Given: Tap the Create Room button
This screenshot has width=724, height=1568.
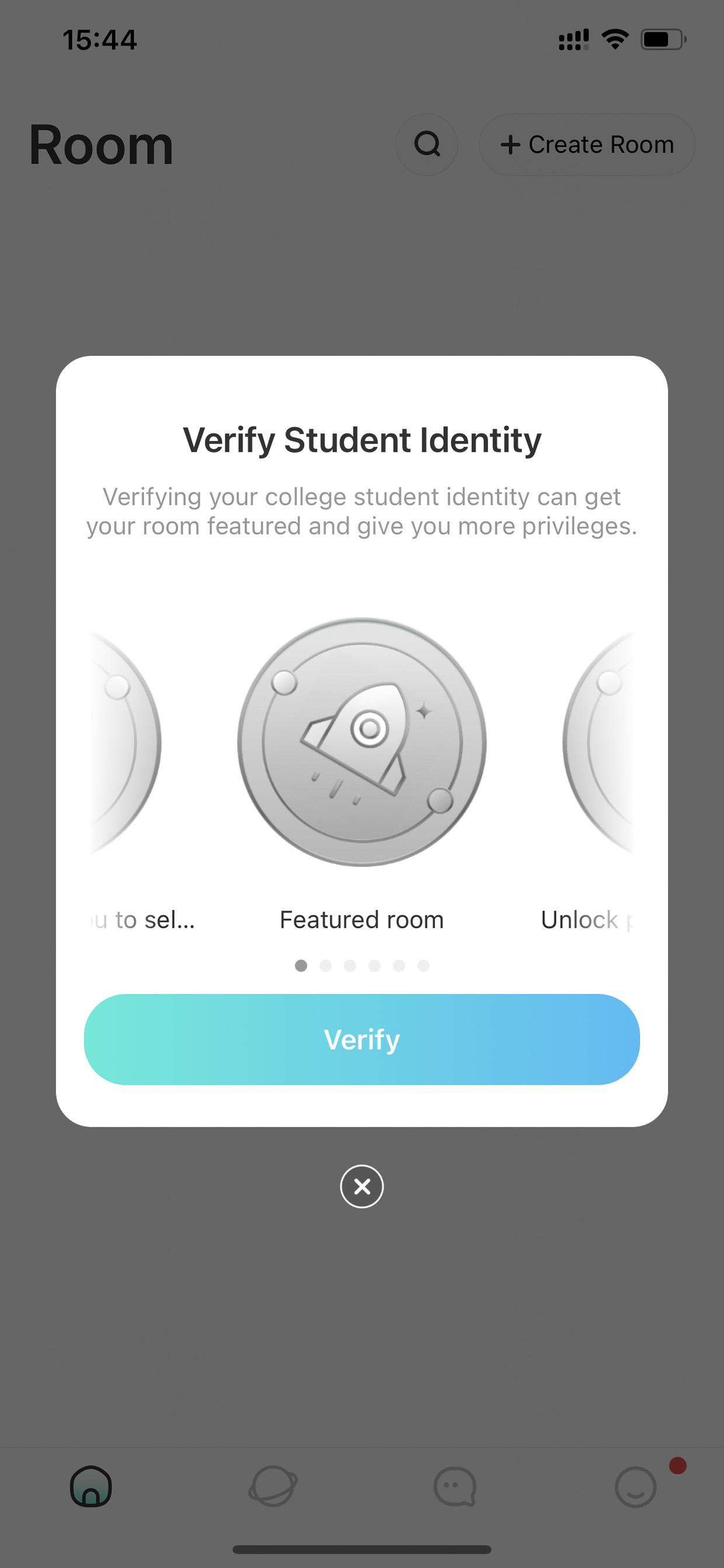Looking at the screenshot, I should pyautogui.click(x=587, y=144).
